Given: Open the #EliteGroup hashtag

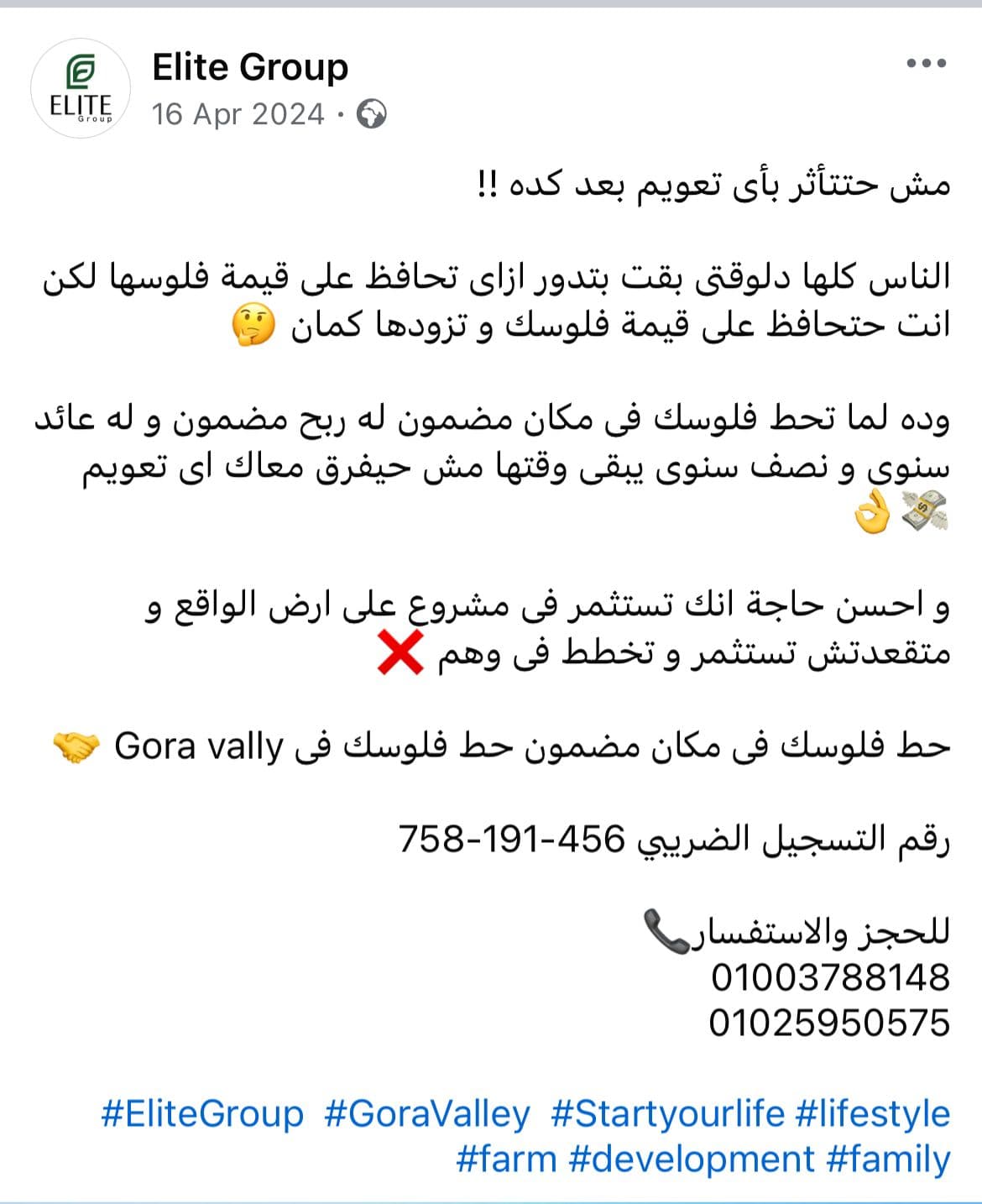Looking at the screenshot, I should point(202,1114).
